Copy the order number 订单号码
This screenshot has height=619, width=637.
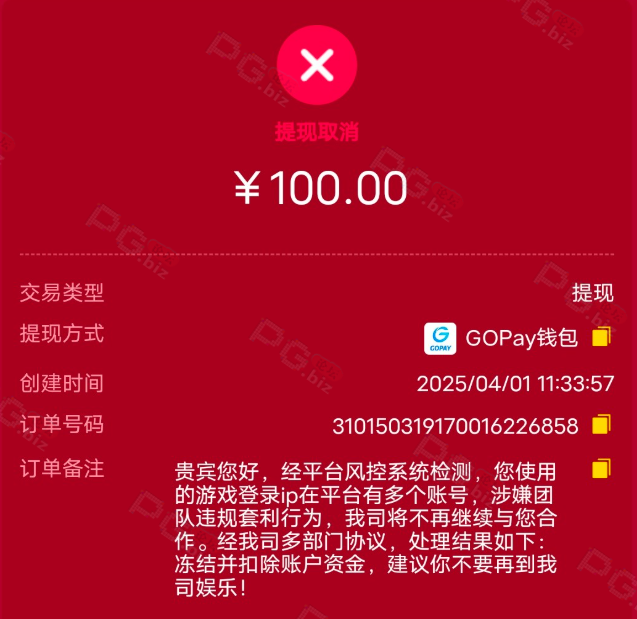pos(601,424)
